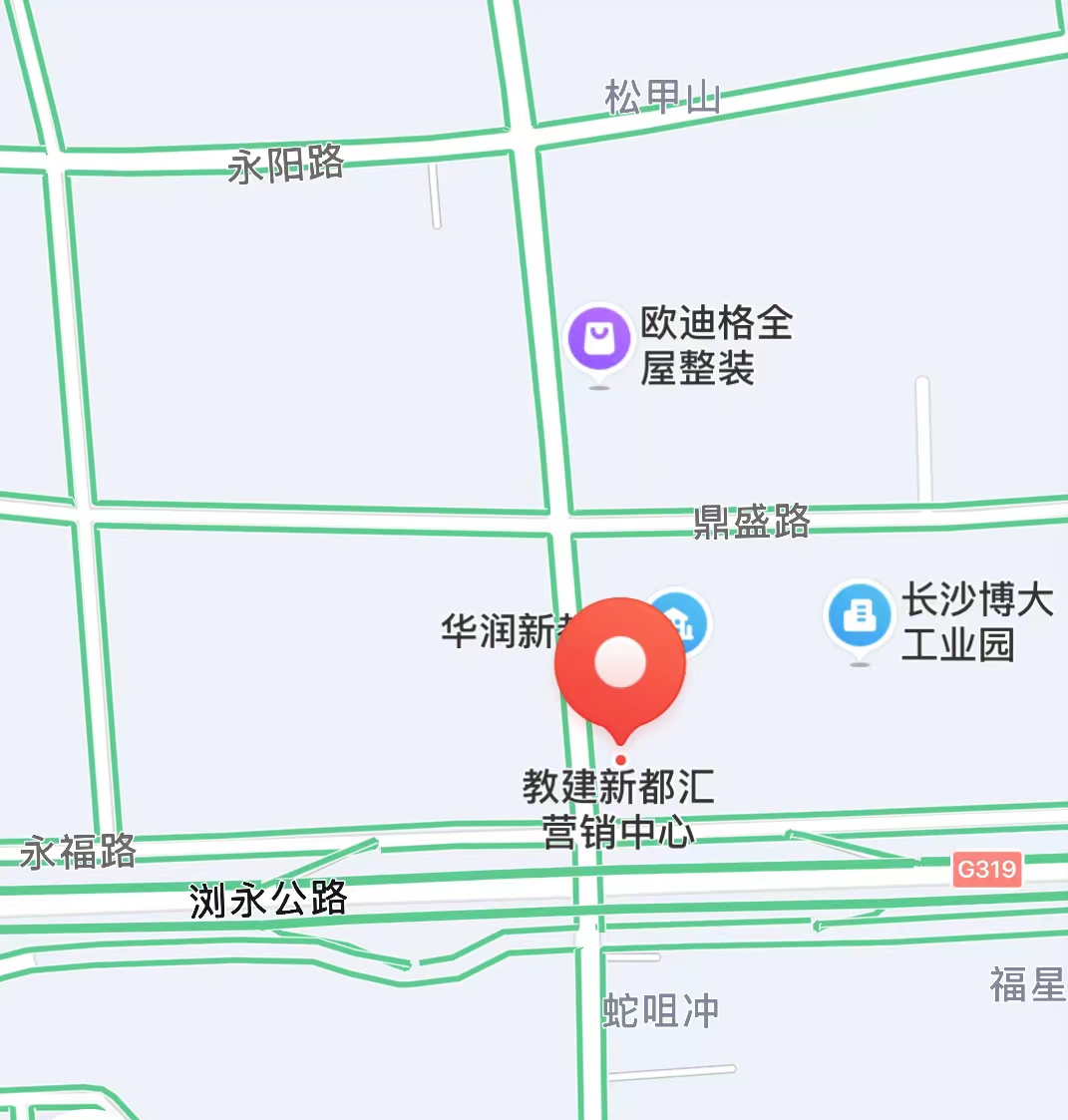The image size is (1068, 1120).
Task: Open the 鼎盛路 road label
Action: (751, 523)
